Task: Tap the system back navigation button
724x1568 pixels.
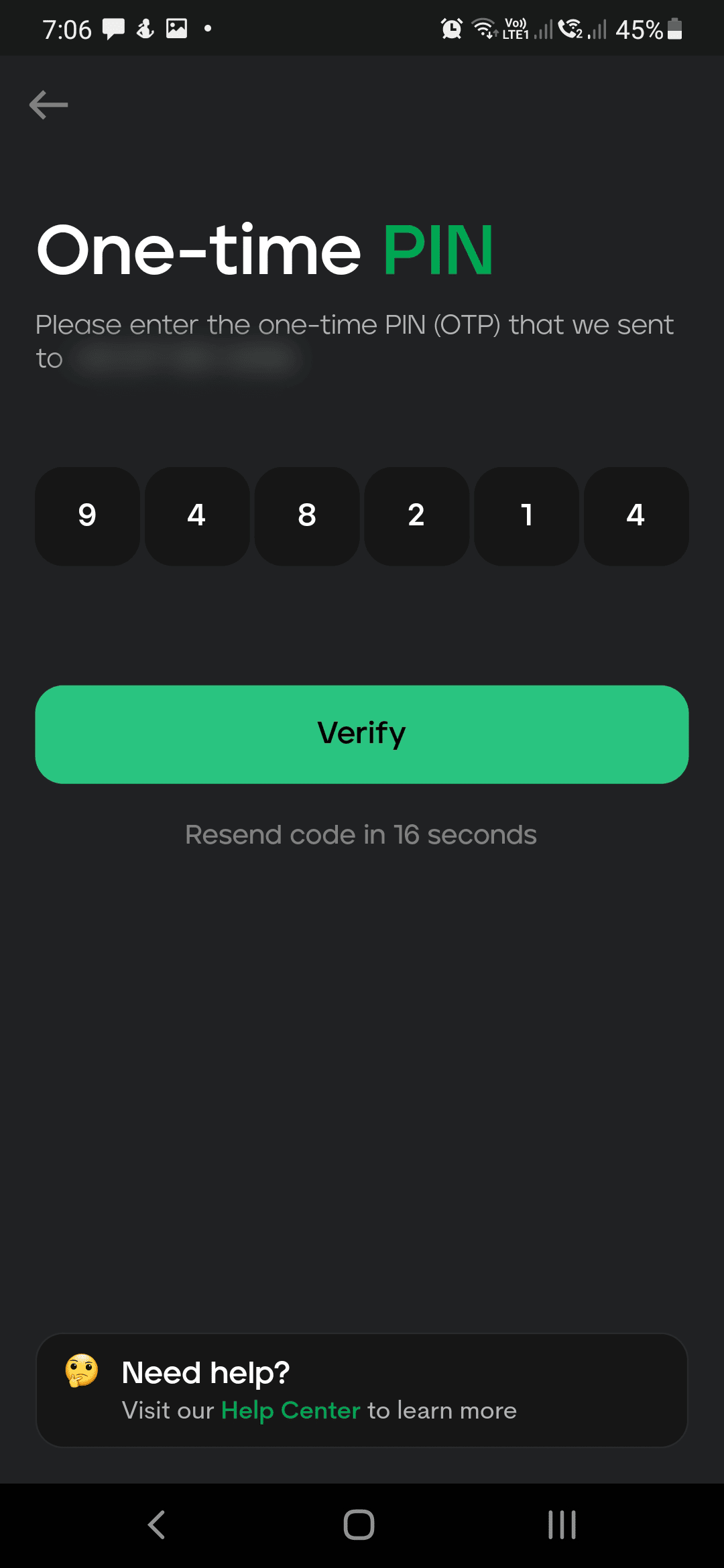Action: click(x=156, y=1524)
